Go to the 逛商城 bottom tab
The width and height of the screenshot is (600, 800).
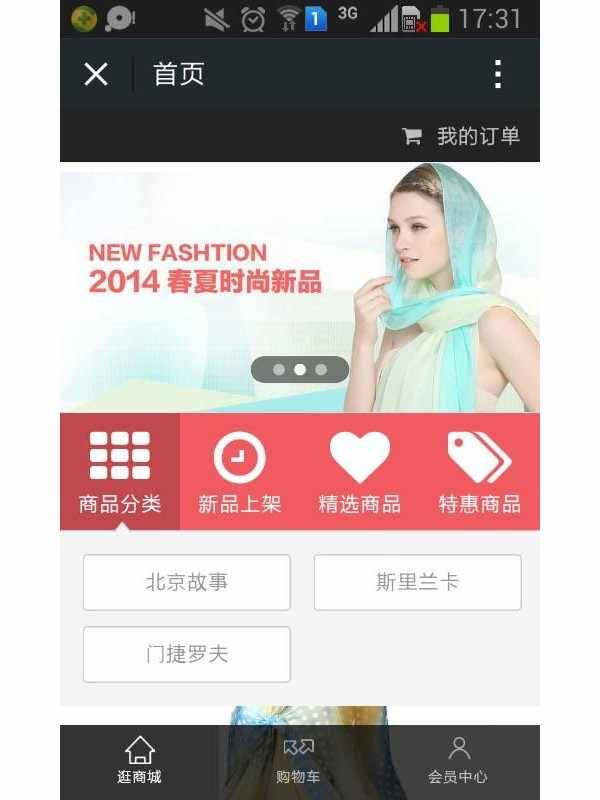(x=139, y=761)
